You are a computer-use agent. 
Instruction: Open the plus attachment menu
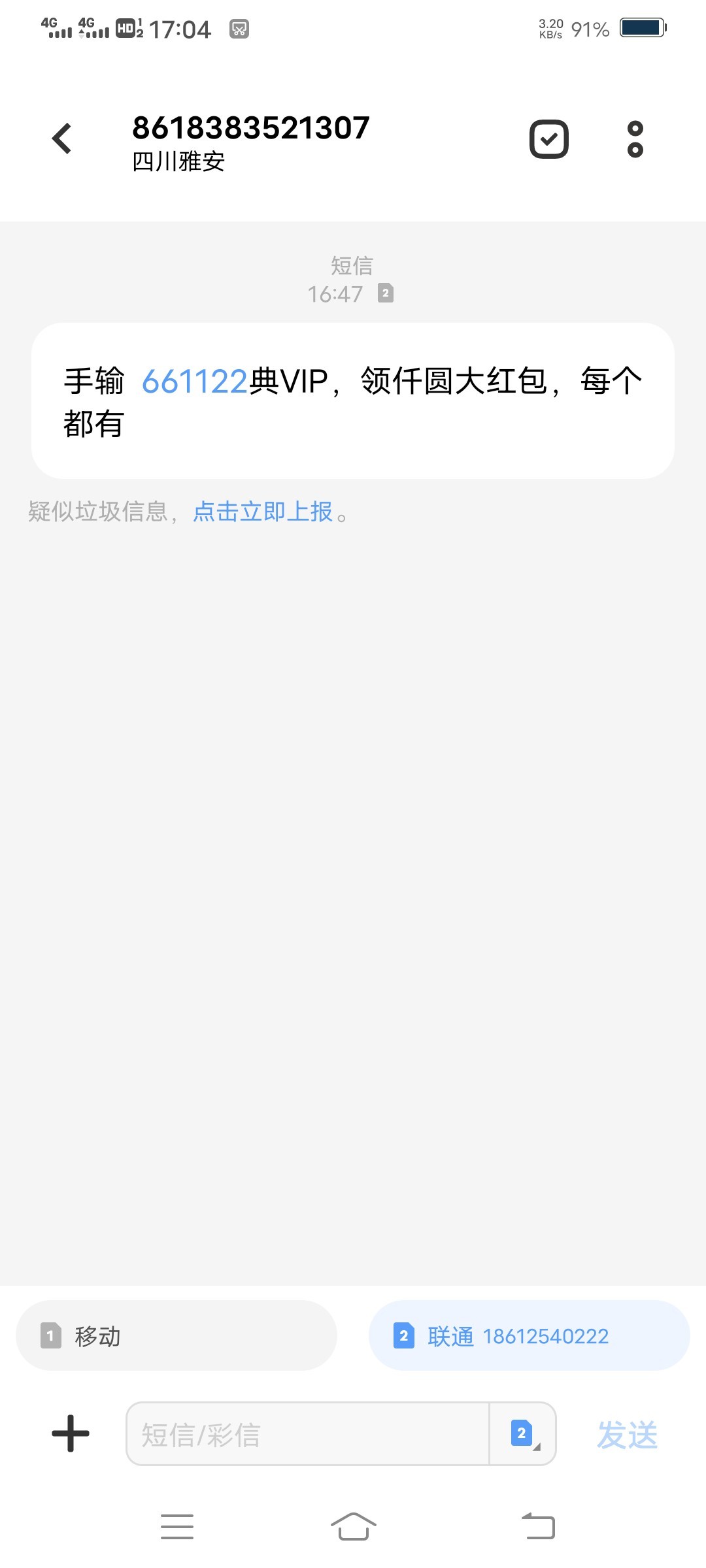71,1433
